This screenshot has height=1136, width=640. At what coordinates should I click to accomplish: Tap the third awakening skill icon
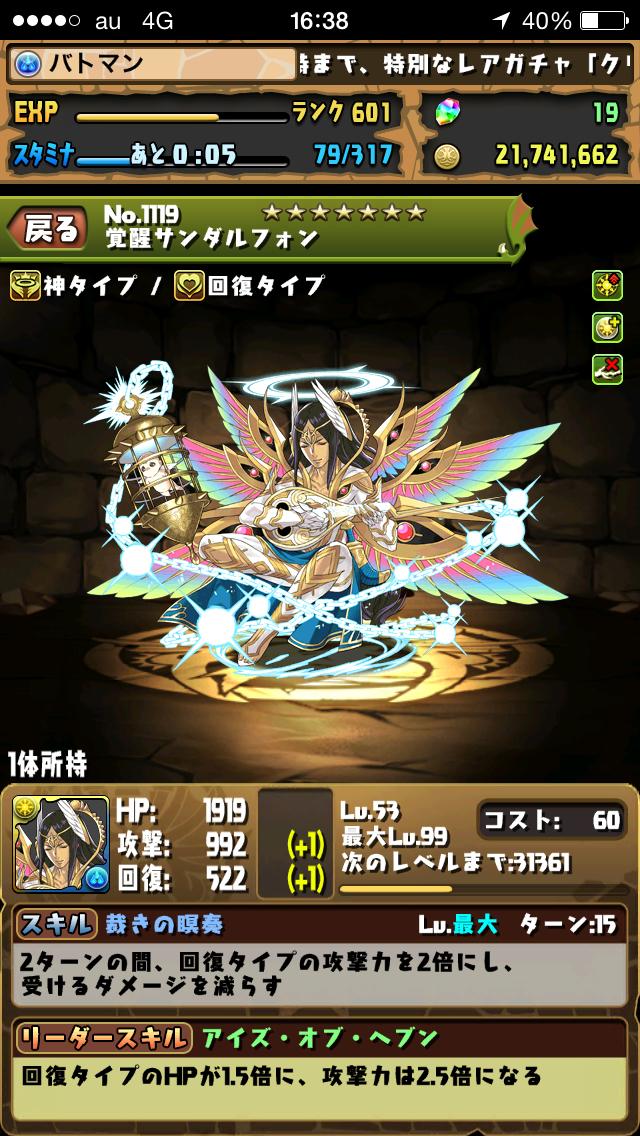coord(607,366)
